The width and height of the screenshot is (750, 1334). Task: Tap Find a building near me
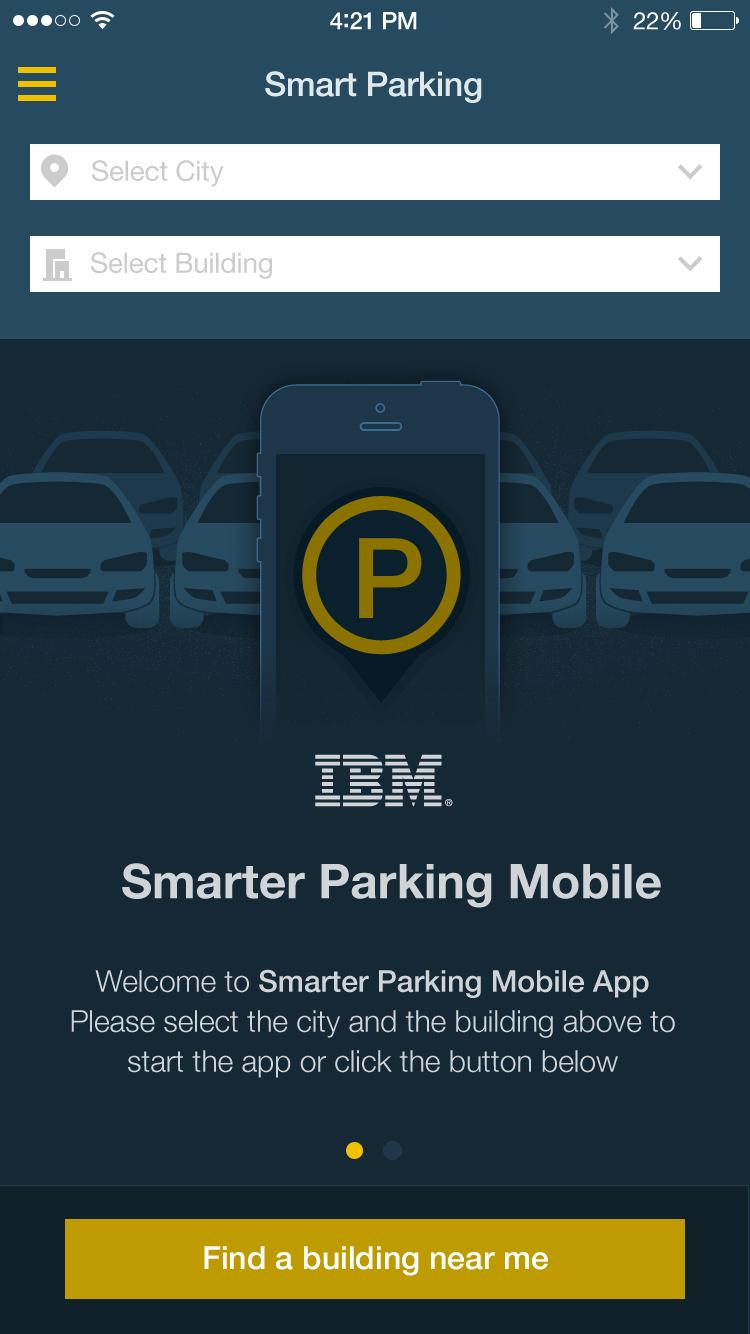tap(375, 1258)
